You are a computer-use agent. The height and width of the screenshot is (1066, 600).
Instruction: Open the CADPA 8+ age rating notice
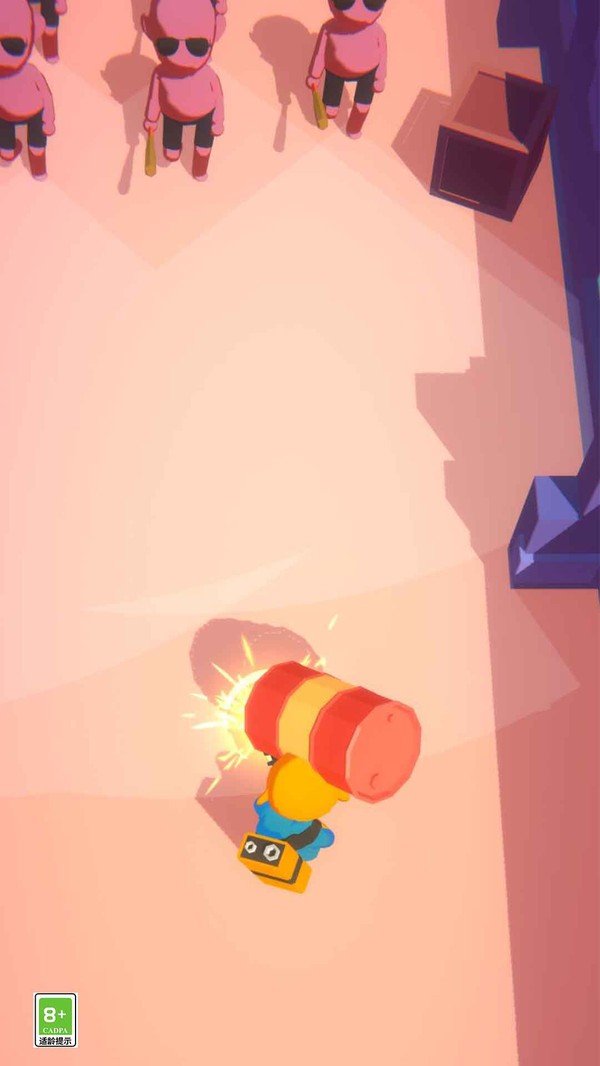[55, 1019]
